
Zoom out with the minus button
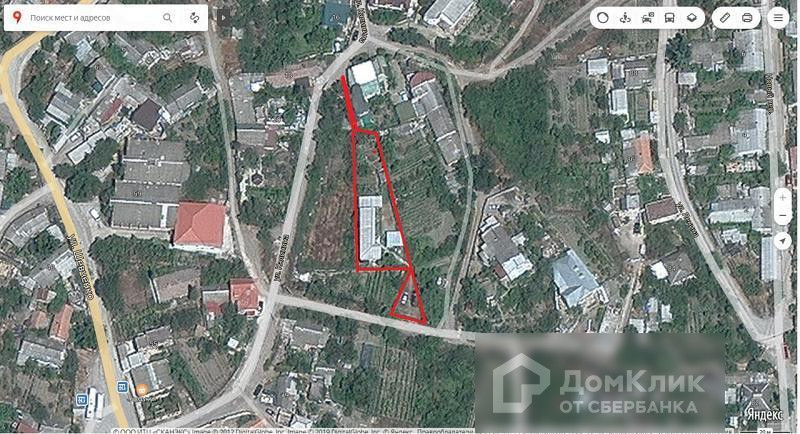(x=783, y=216)
